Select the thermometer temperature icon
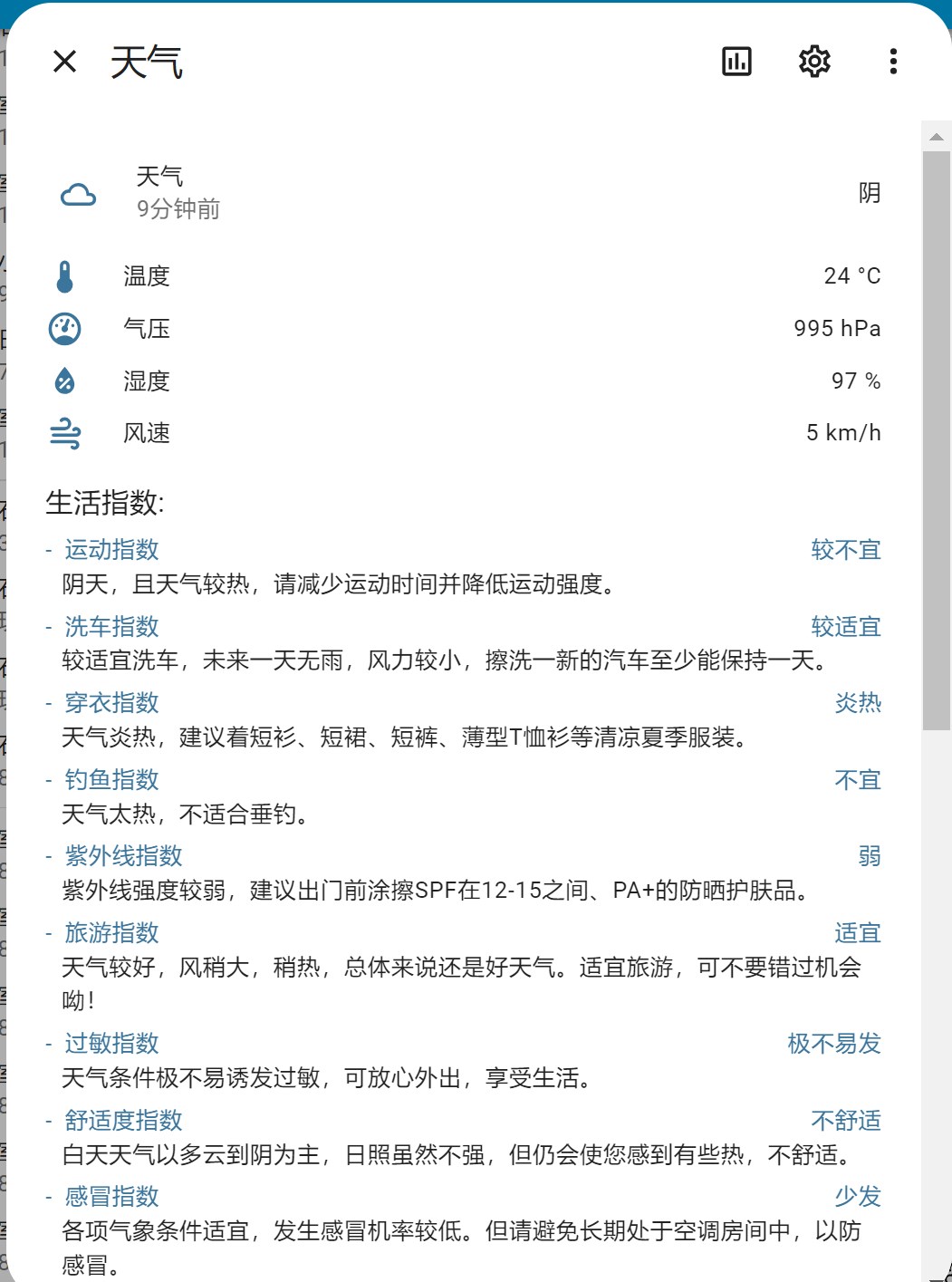The height and width of the screenshot is (1282, 952). coord(64,276)
